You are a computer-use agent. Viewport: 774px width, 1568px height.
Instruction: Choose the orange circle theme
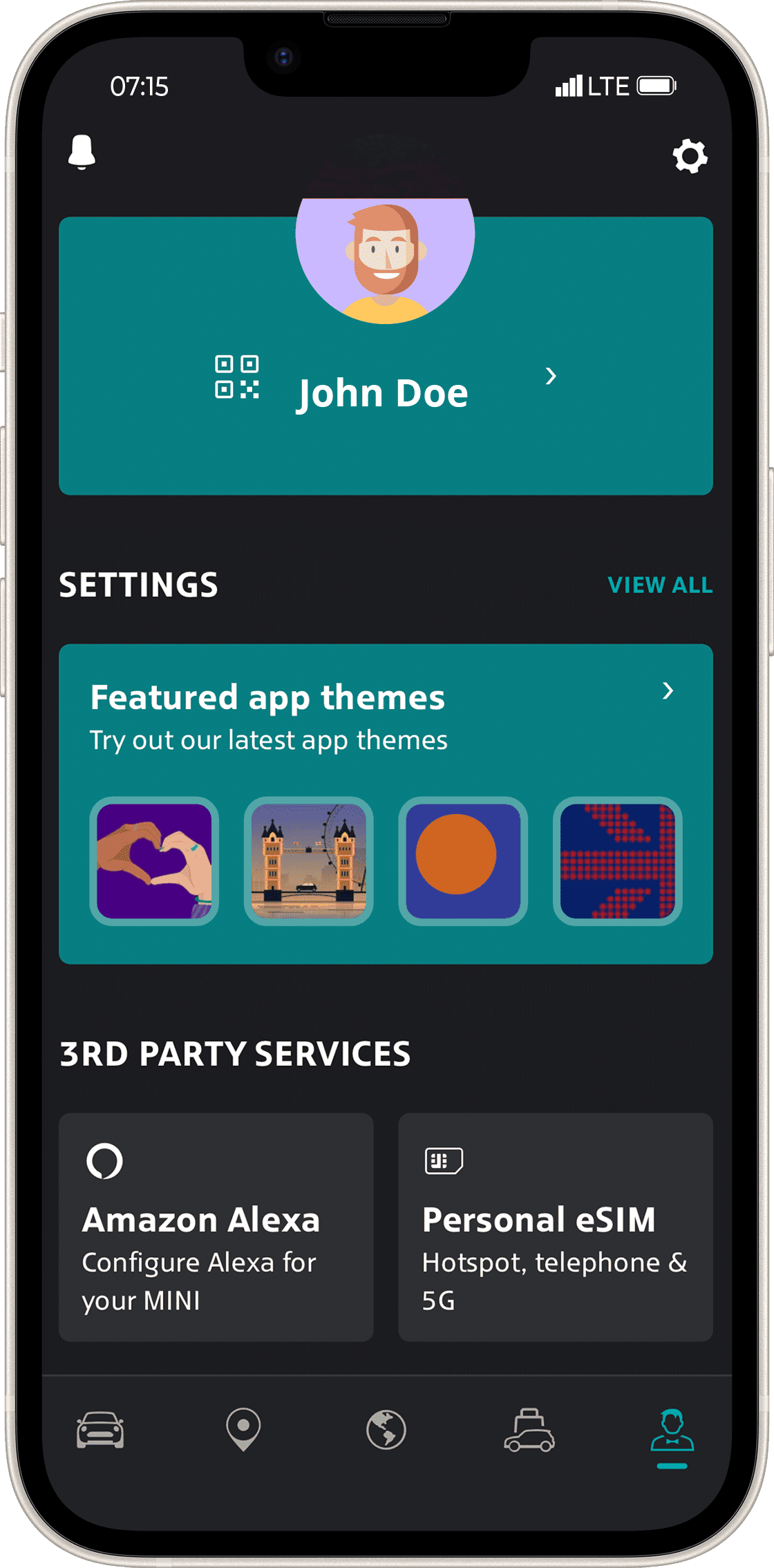(463, 861)
